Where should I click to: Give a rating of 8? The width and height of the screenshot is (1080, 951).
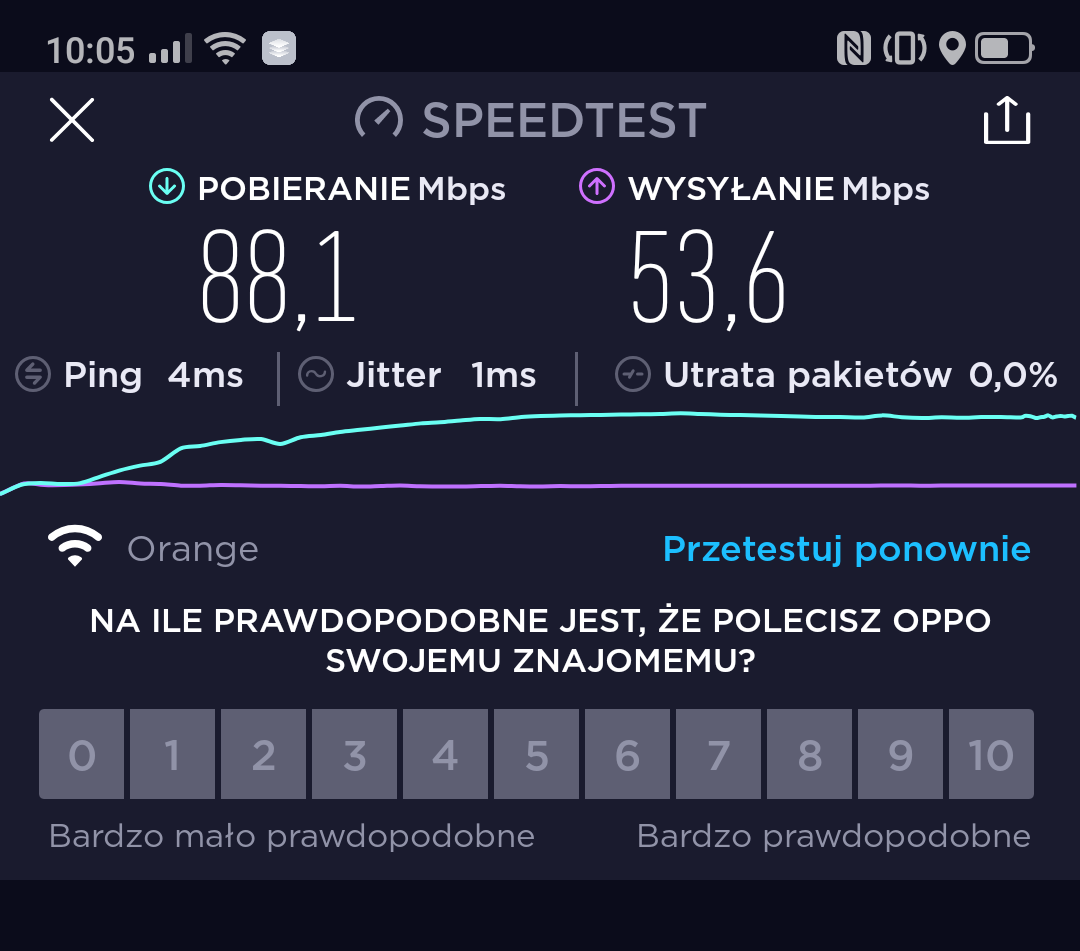(809, 755)
